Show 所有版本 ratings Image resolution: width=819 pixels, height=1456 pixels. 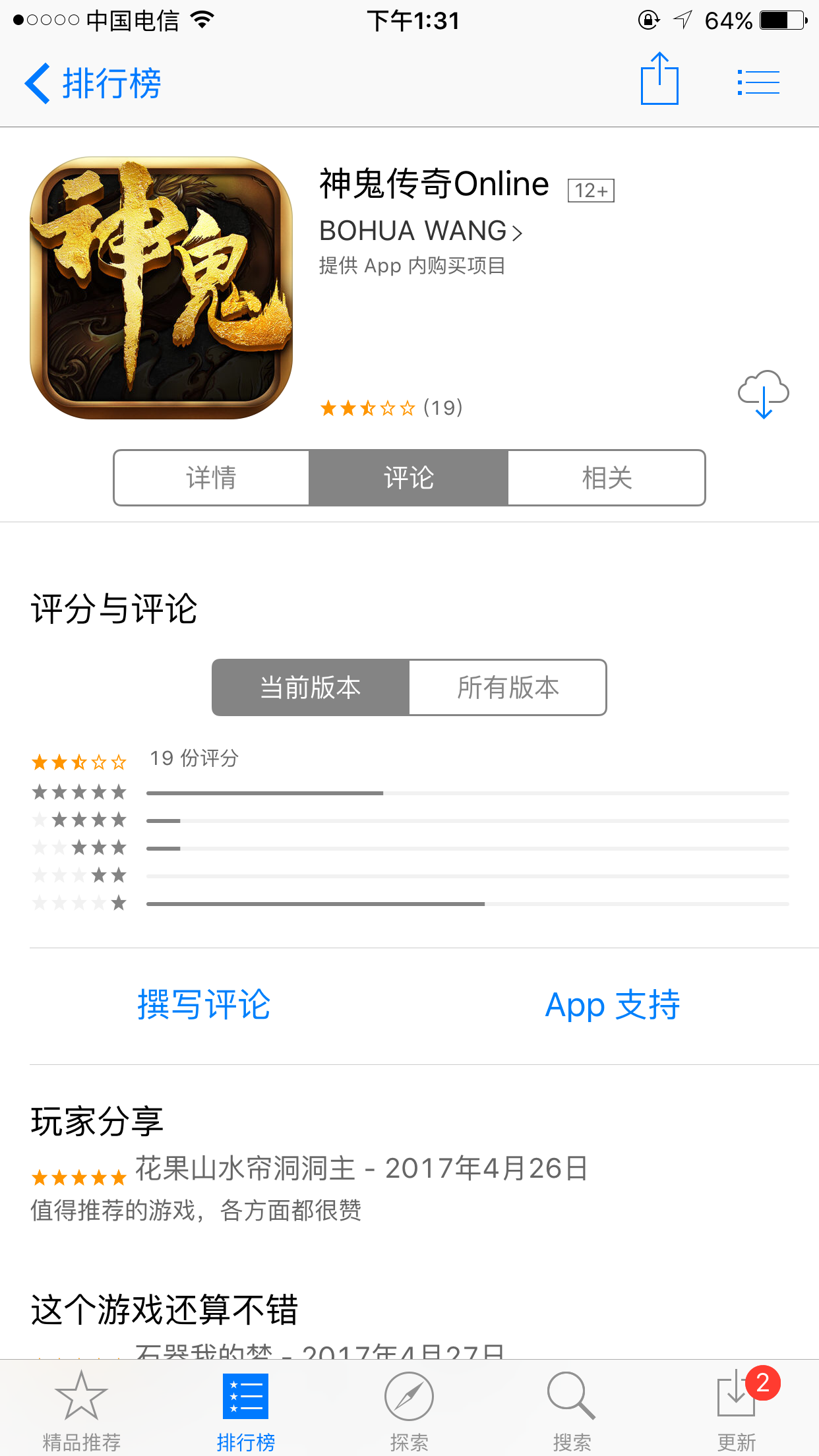coord(508,688)
